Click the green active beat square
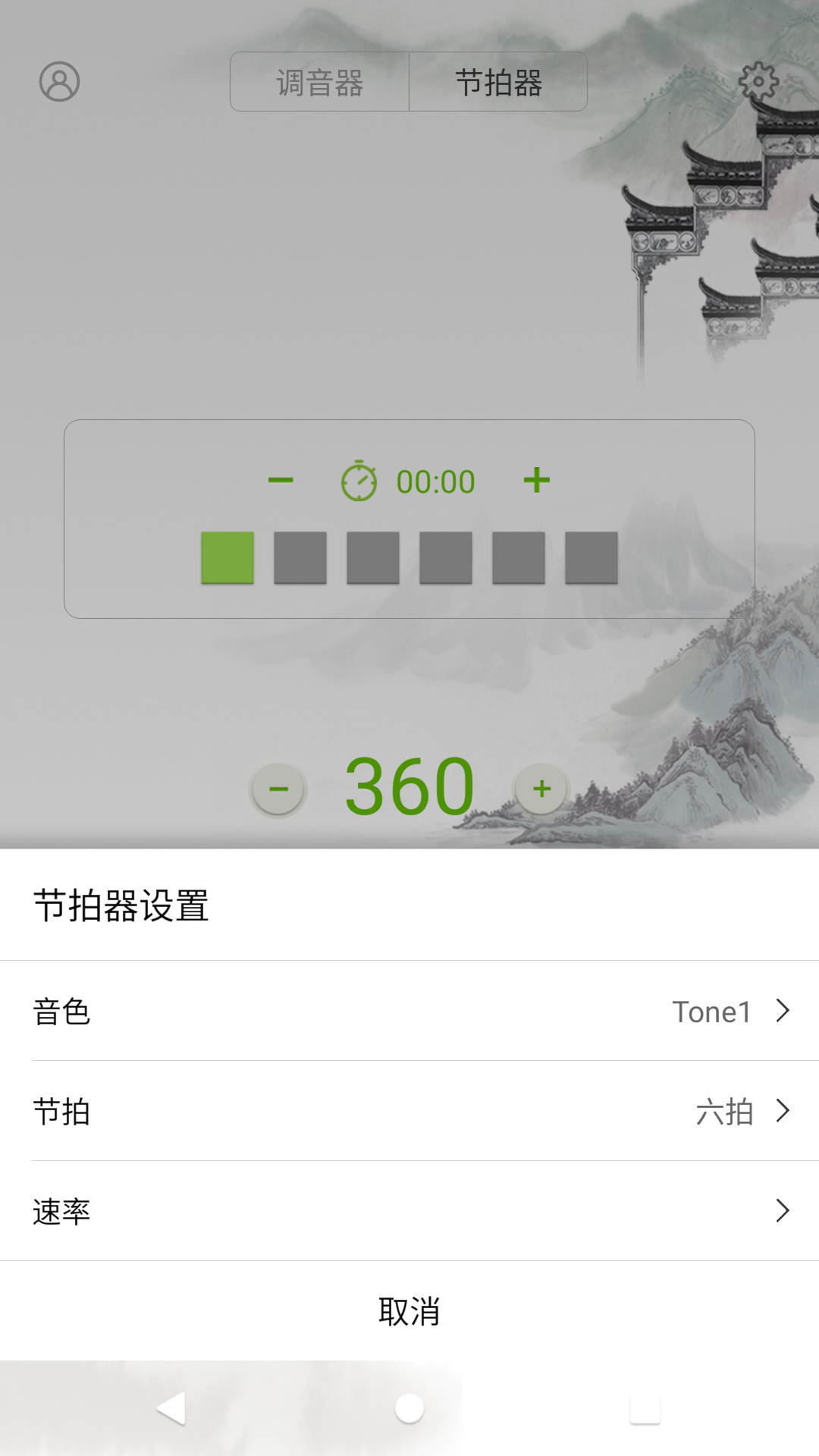The width and height of the screenshot is (819, 1456). [x=227, y=559]
